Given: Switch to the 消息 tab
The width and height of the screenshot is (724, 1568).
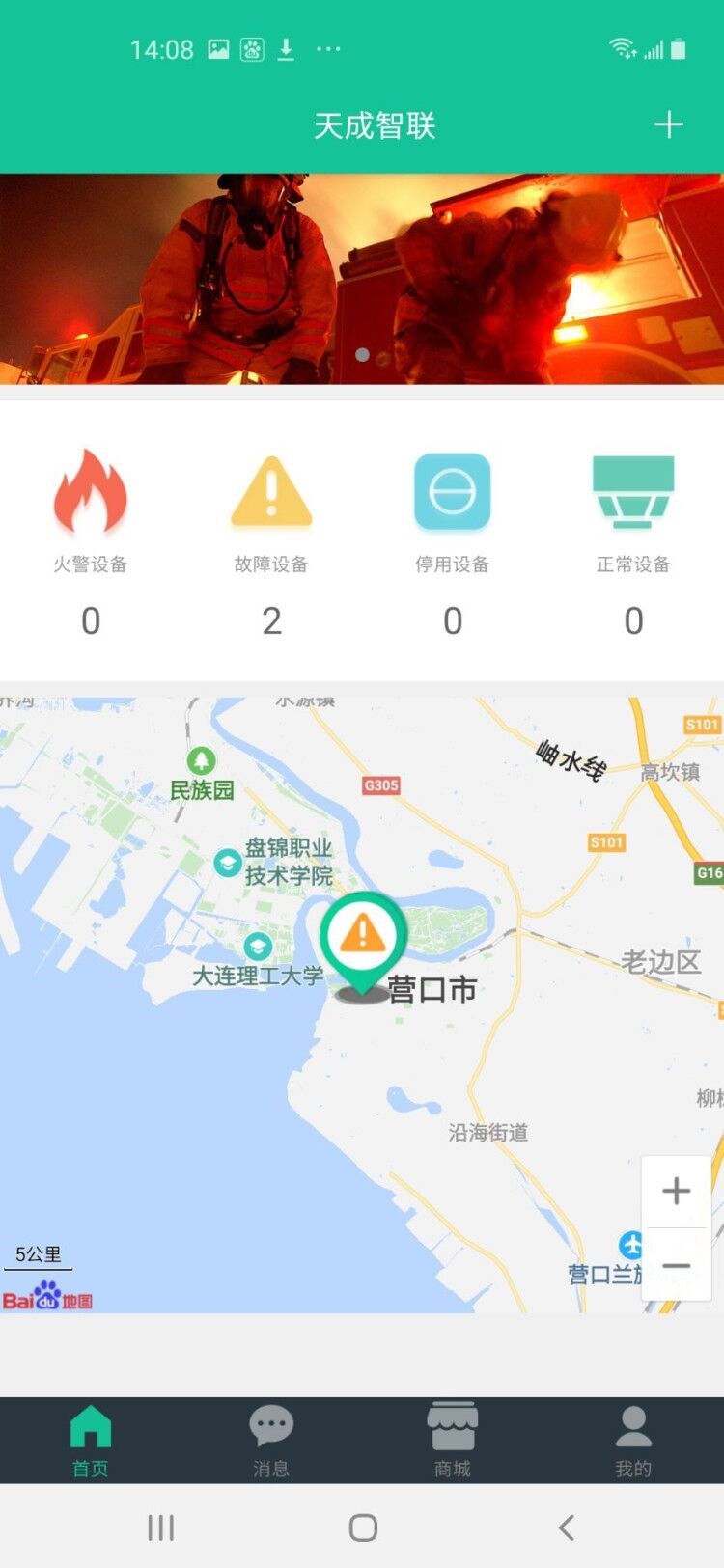Looking at the screenshot, I should tap(271, 1440).
